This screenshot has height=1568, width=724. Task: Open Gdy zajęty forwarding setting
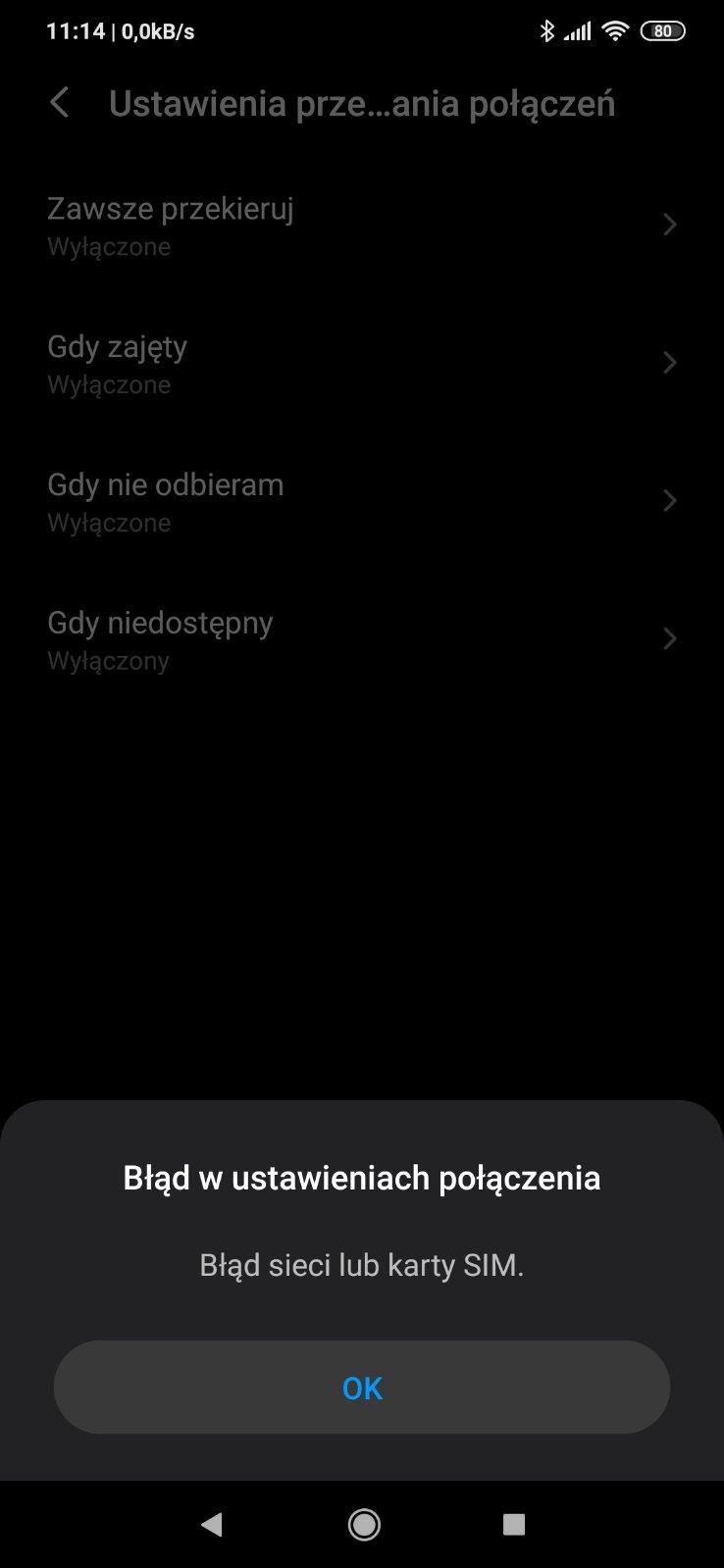coord(361,364)
